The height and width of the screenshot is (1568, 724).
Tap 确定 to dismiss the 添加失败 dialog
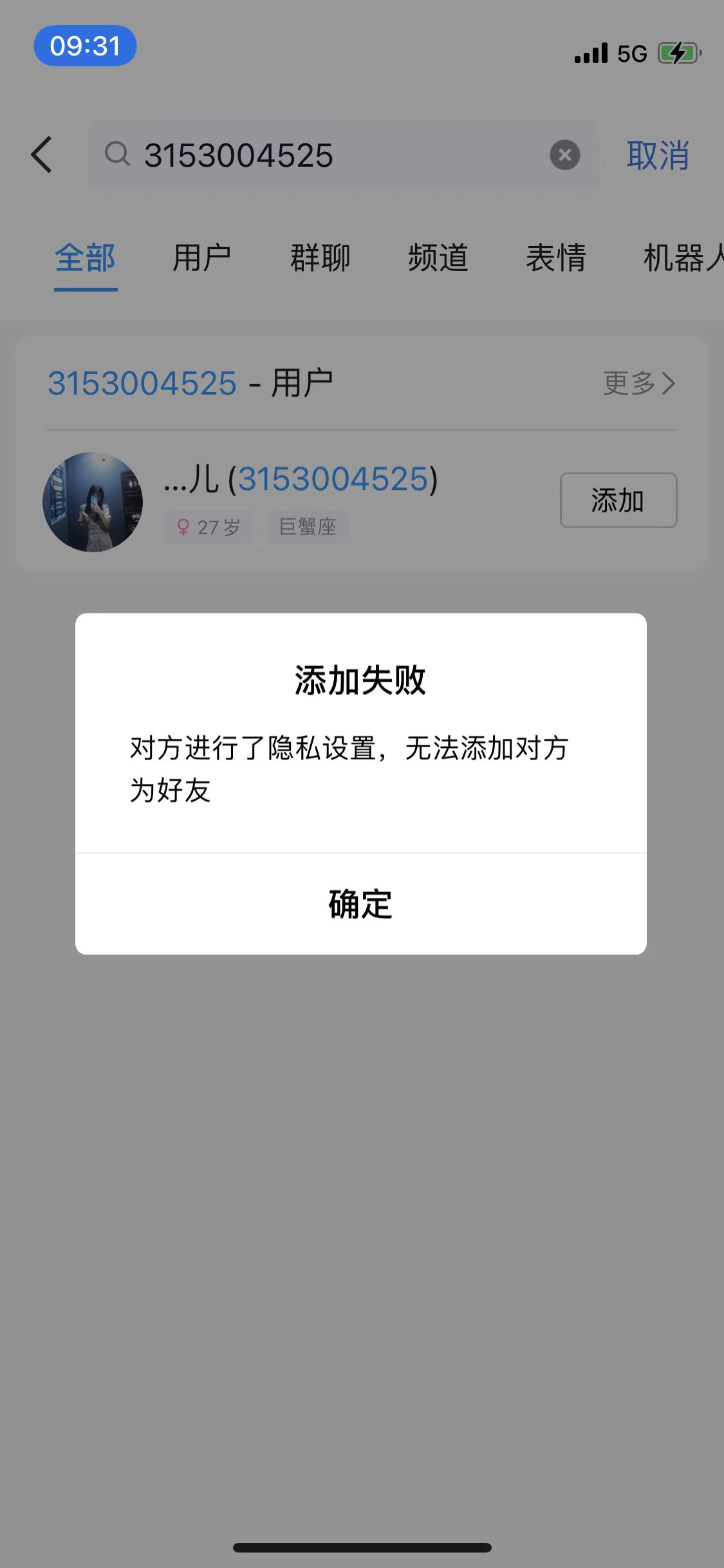(x=360, y=904)
